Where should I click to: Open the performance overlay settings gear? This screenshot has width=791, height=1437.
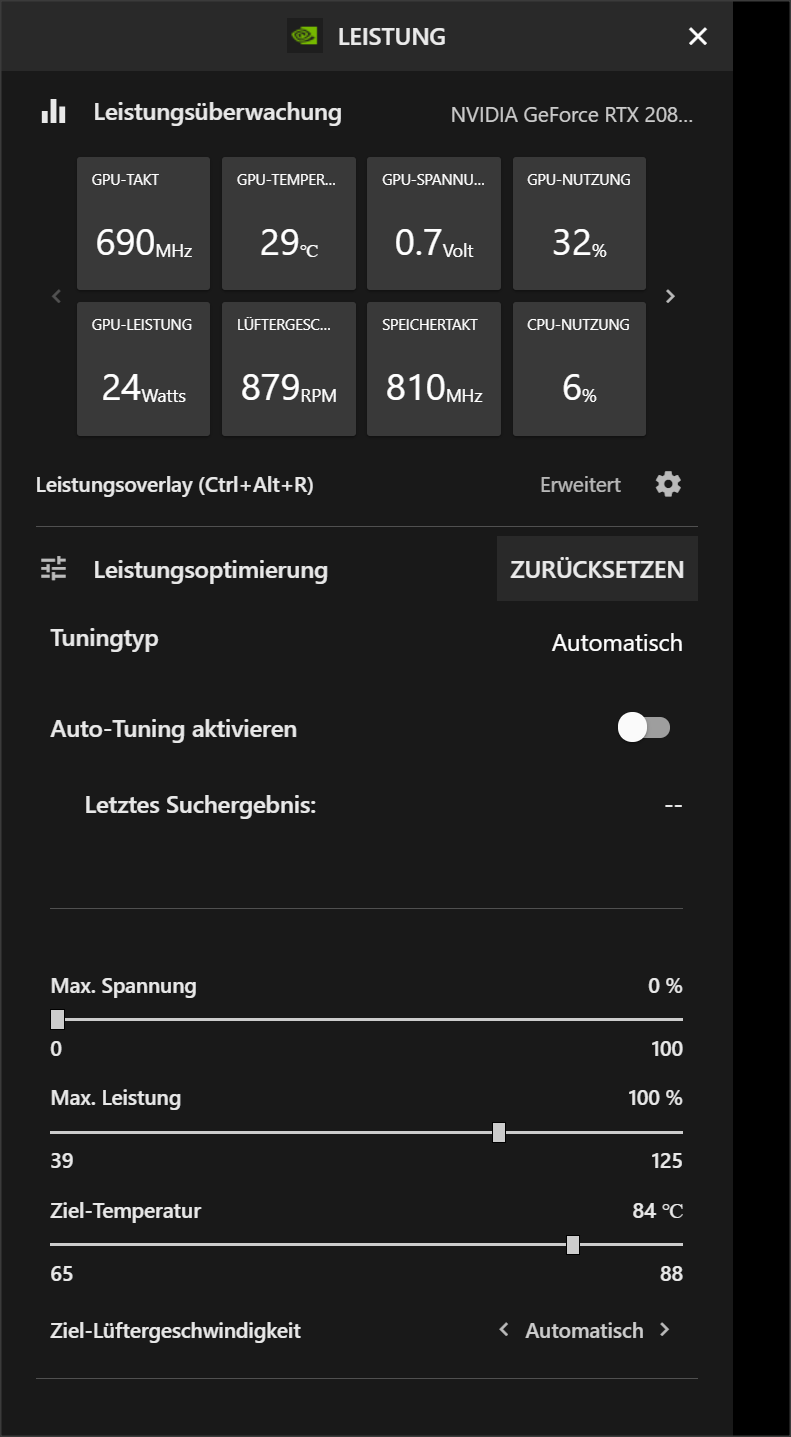[x=668, y=485]
